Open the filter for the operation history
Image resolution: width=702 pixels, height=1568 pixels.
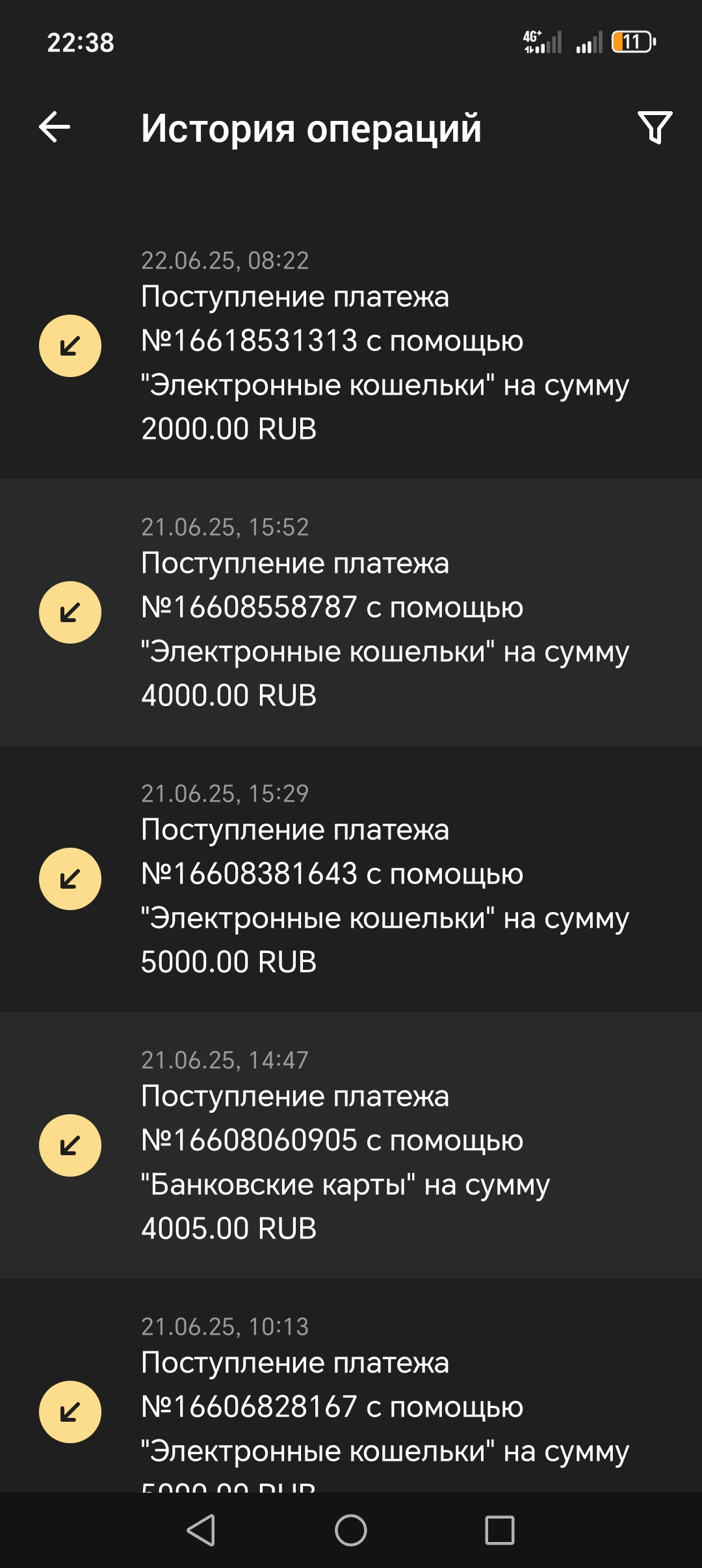click(654, 127)
